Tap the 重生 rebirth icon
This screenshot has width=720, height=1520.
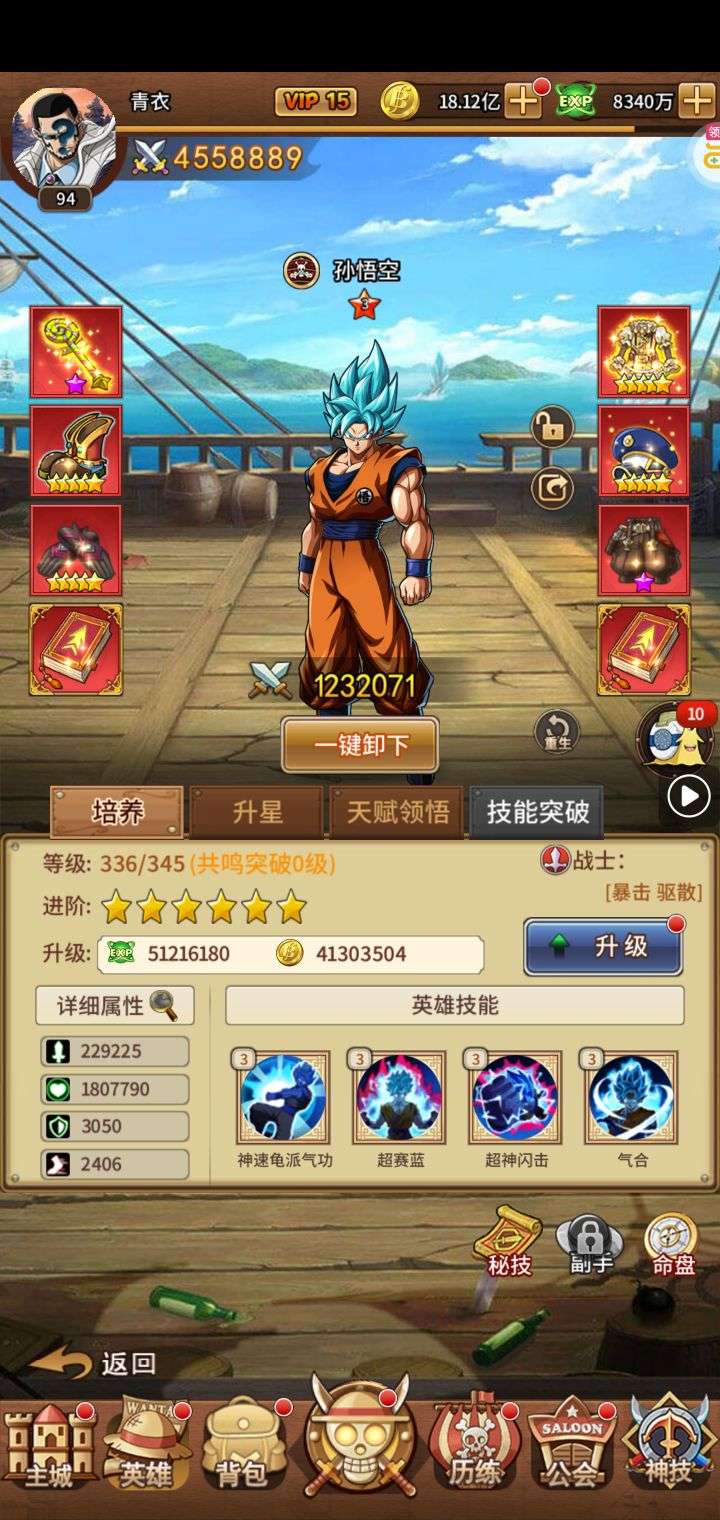point(556,732)
